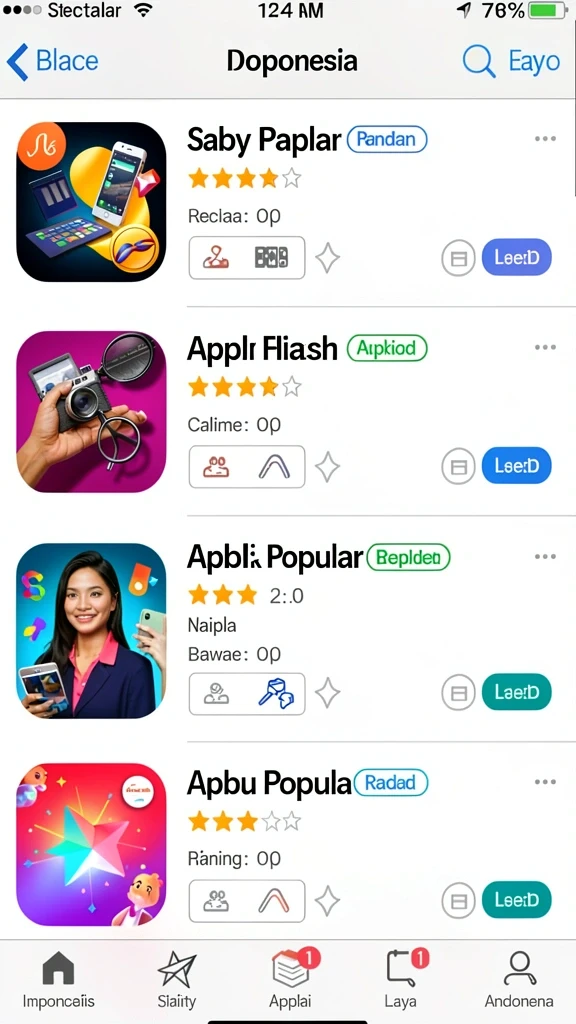This screenshot has height=1024, width=576.
Task: Tap the round card icon for Apblk Popular
Action: coord(458,692)
